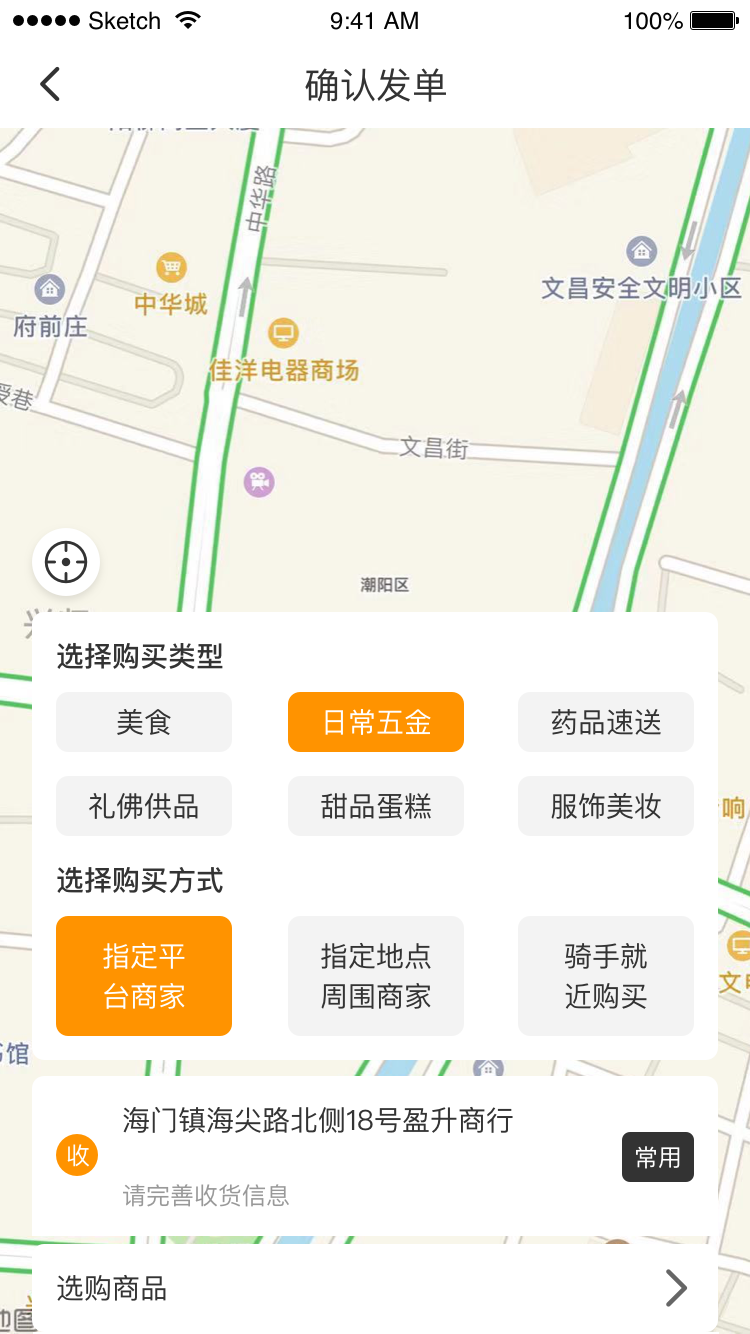Tap the map recenter location icon

(x=66, y=563)
